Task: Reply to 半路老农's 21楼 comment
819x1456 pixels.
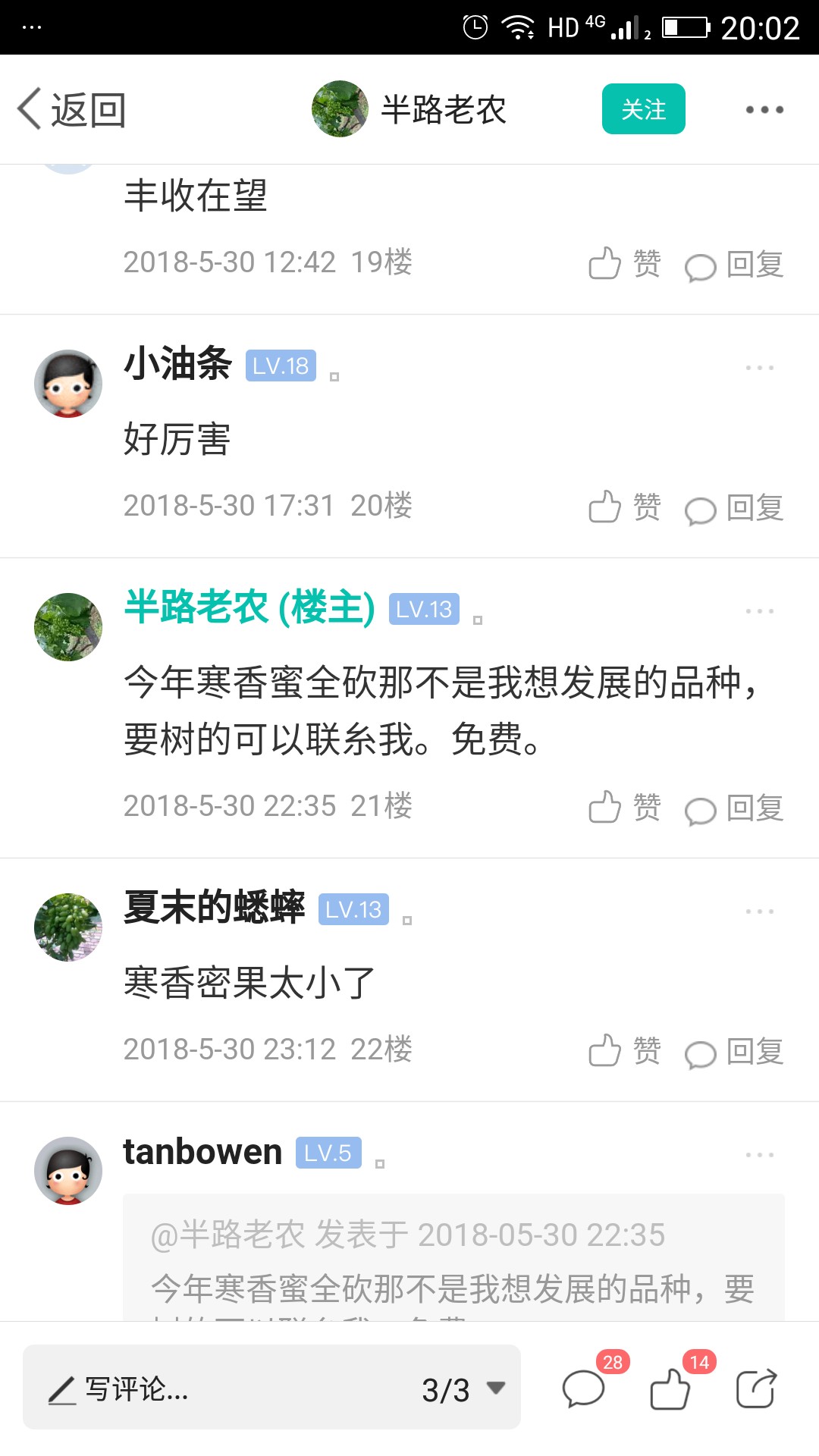Action: click(733, 808)
